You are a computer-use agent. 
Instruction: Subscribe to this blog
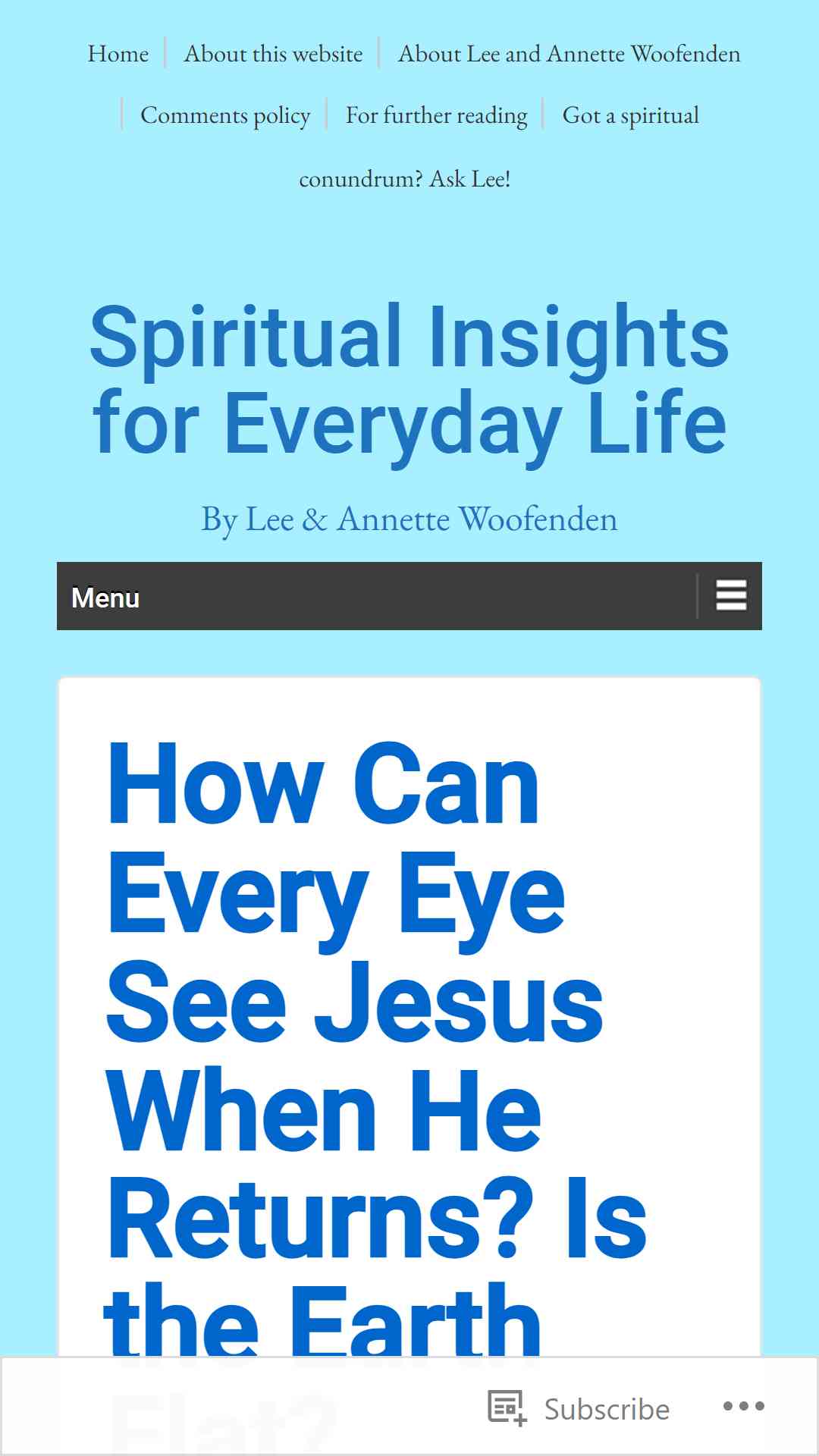tap(581, 1409)
